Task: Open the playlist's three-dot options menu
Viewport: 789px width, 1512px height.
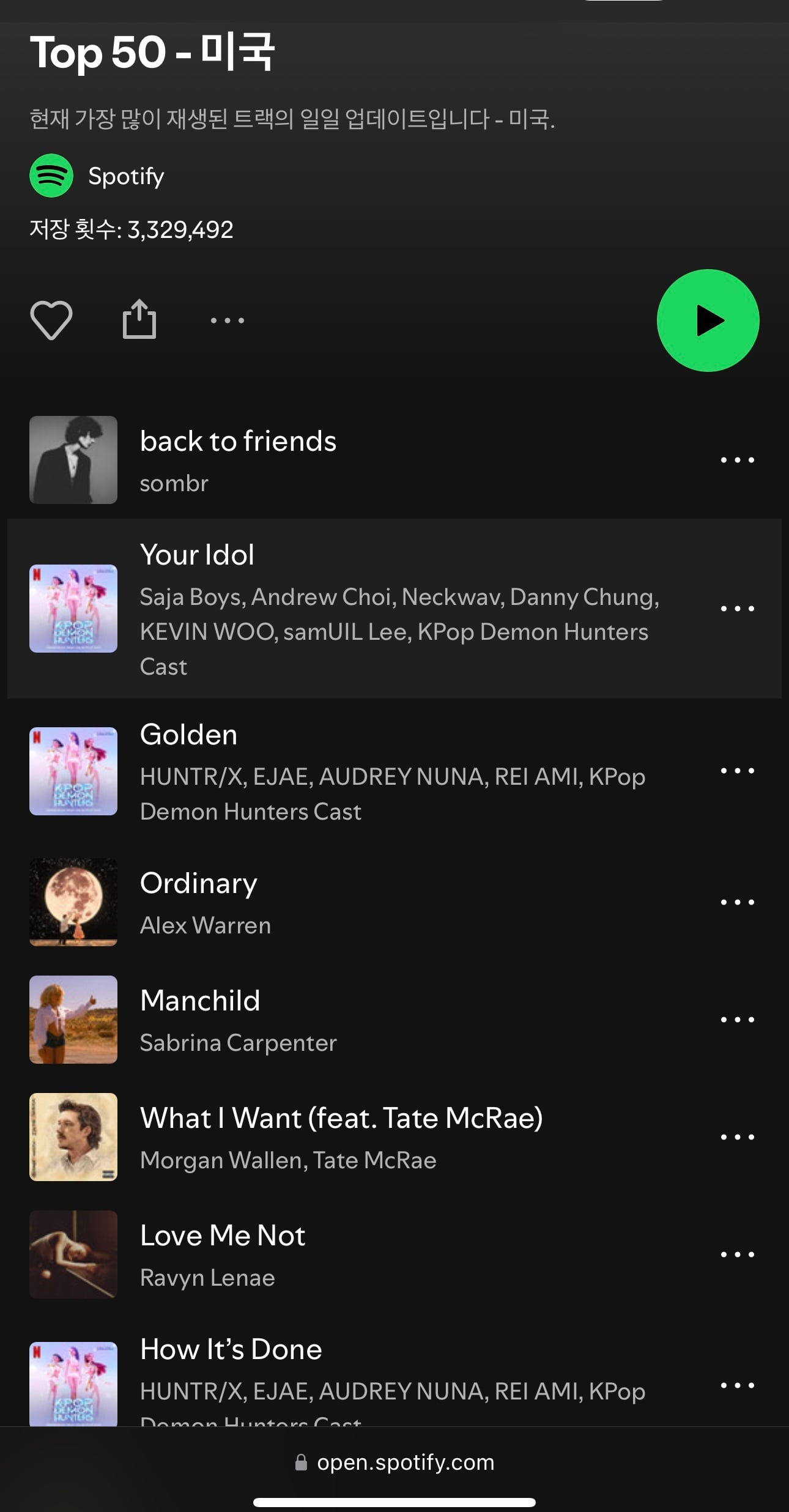Action: pyautogui.click(x=228, y=320)
